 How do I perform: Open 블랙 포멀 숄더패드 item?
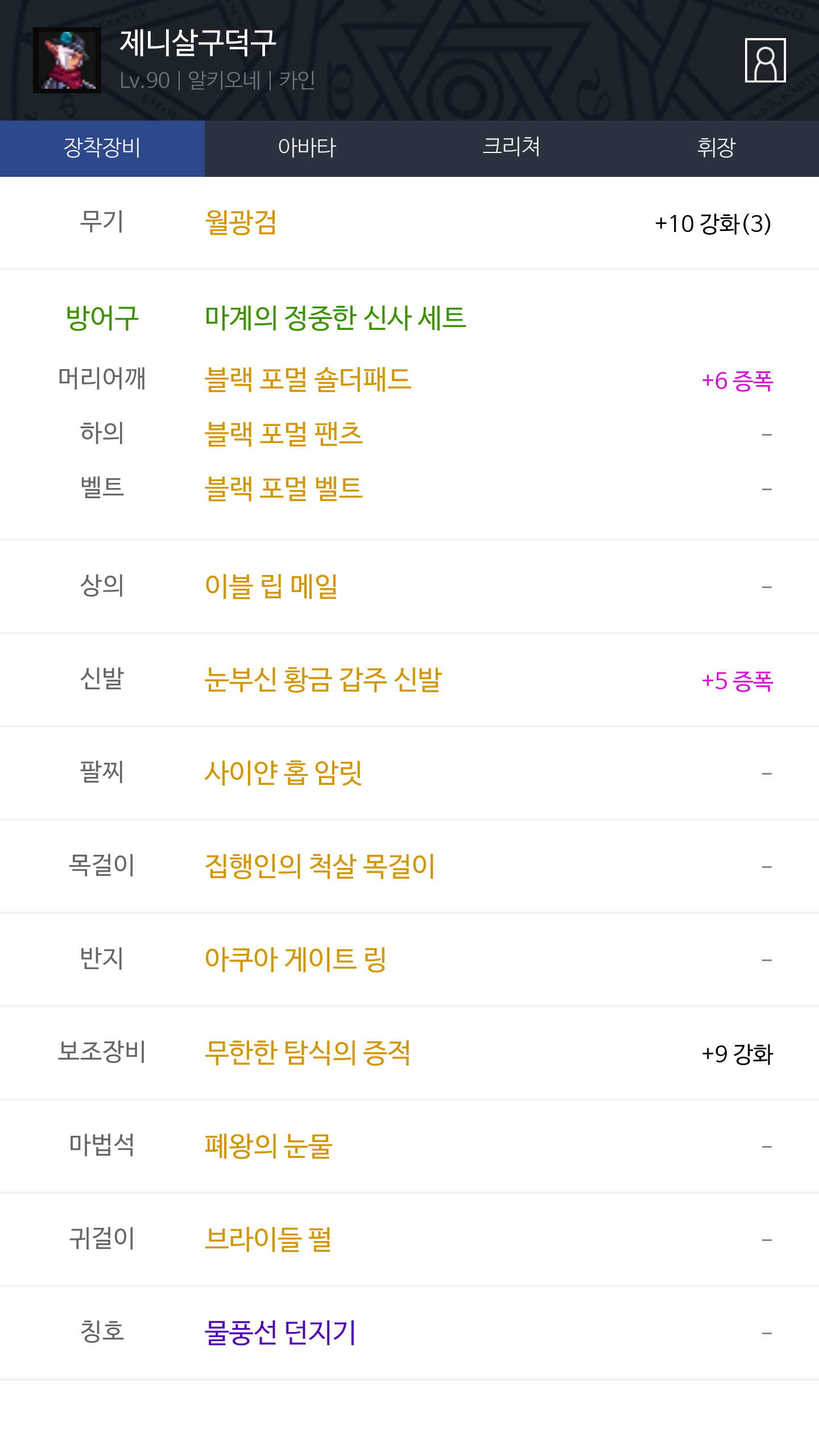[x=308, y=379]
